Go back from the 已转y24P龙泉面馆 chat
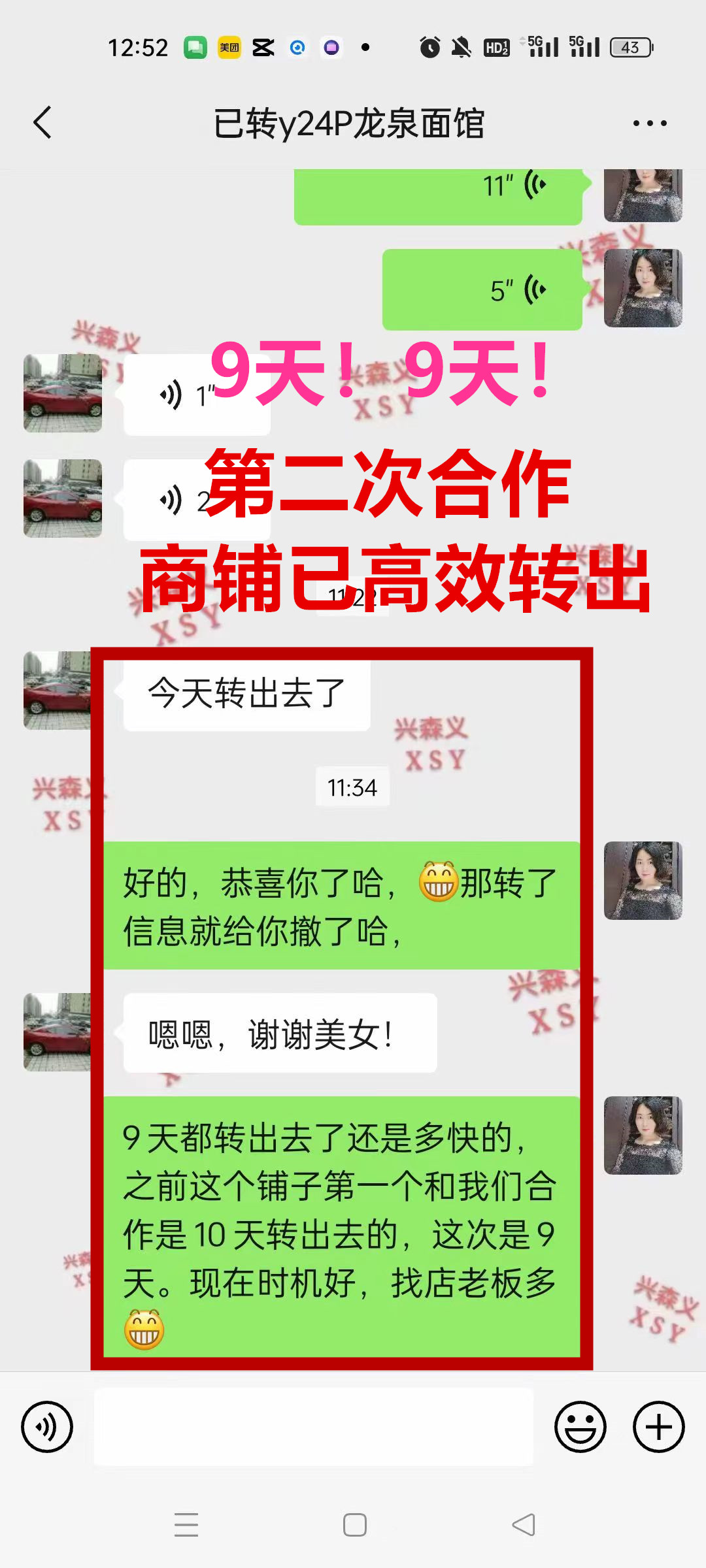Image resolution: width=706 pixels, height=1568 pixels. click(43, 122)
